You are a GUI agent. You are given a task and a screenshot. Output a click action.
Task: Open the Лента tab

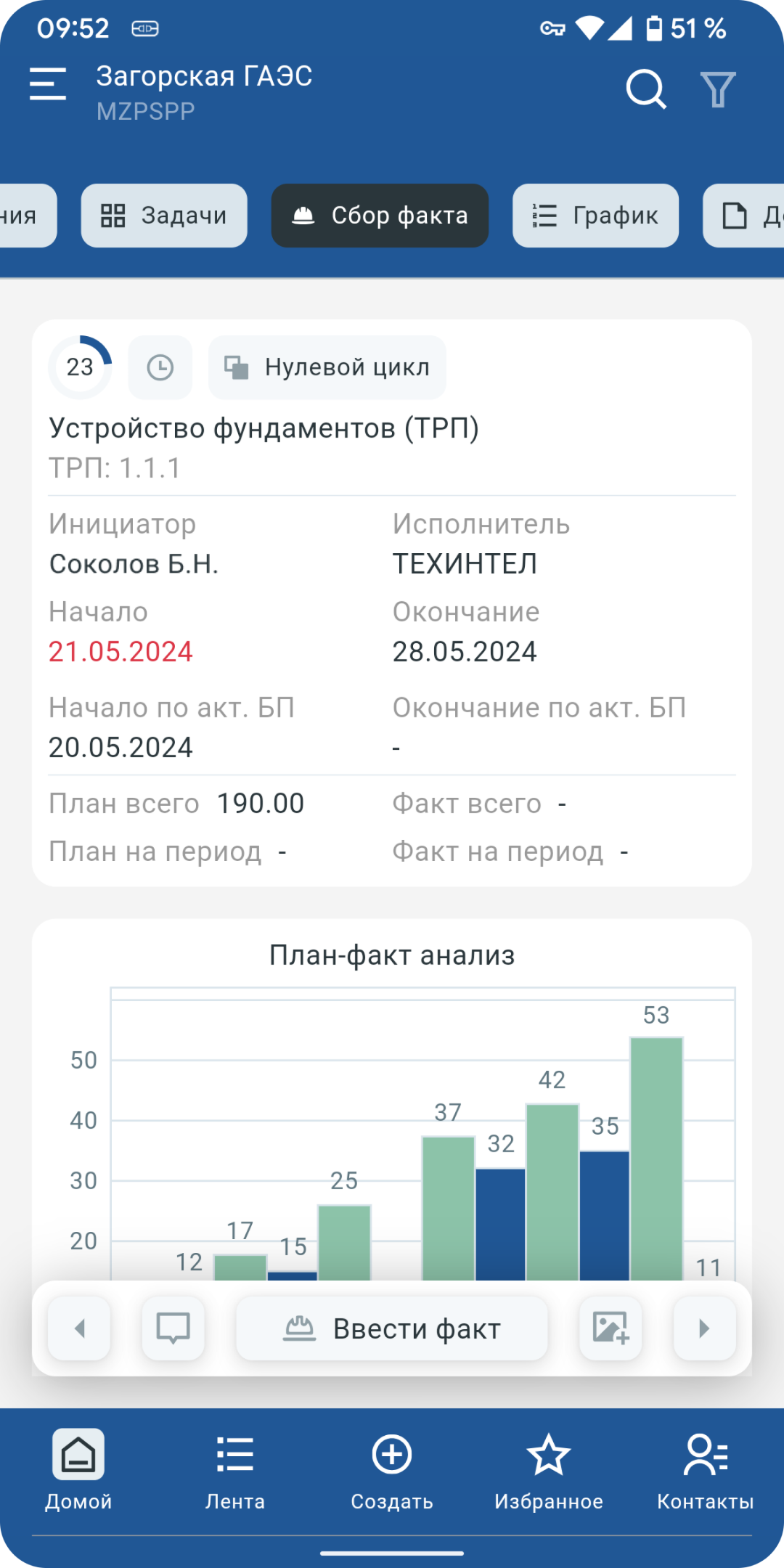235,1471
